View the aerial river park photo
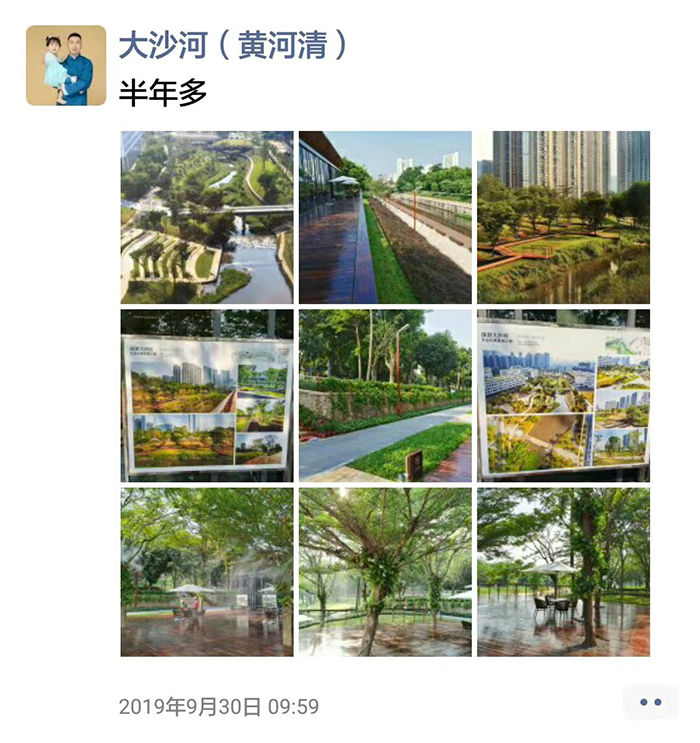Image resolution: width=700 pixels, height=743 pixels. tap(207, 217)
